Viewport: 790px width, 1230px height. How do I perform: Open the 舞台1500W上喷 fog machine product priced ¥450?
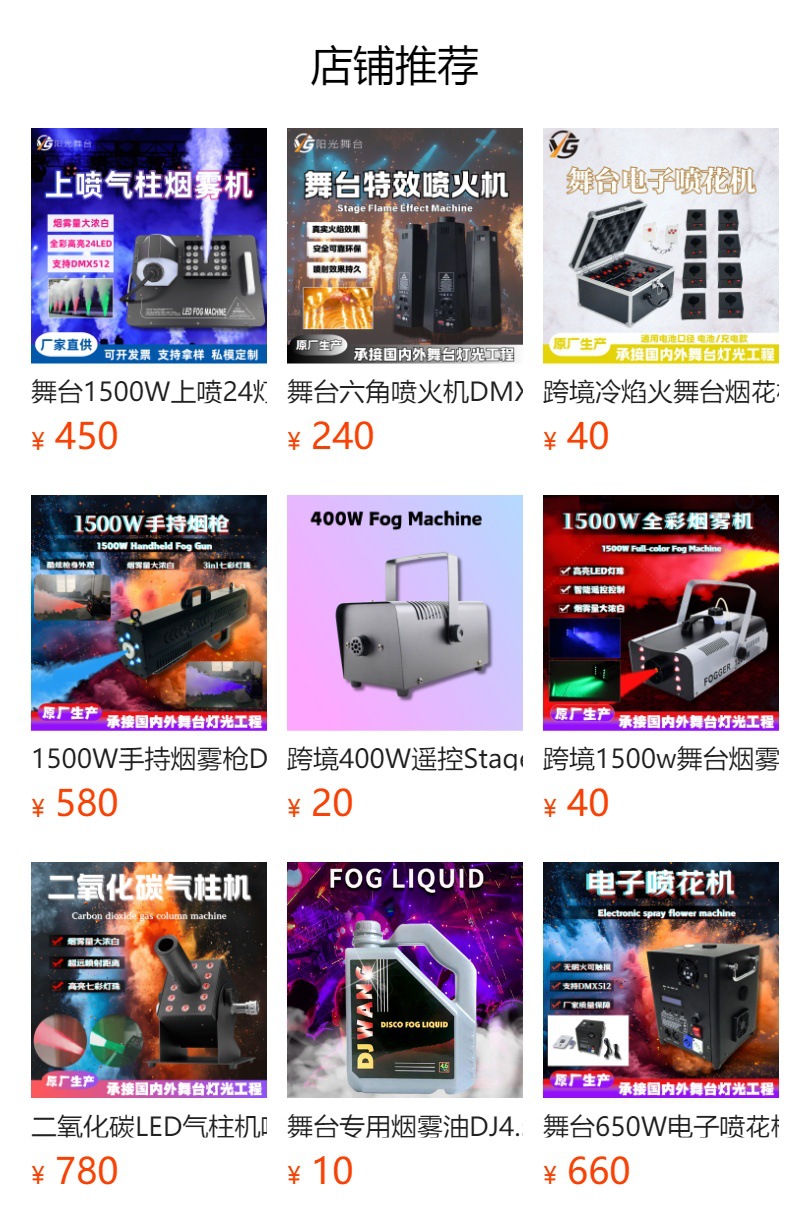(x=149, y=246)
